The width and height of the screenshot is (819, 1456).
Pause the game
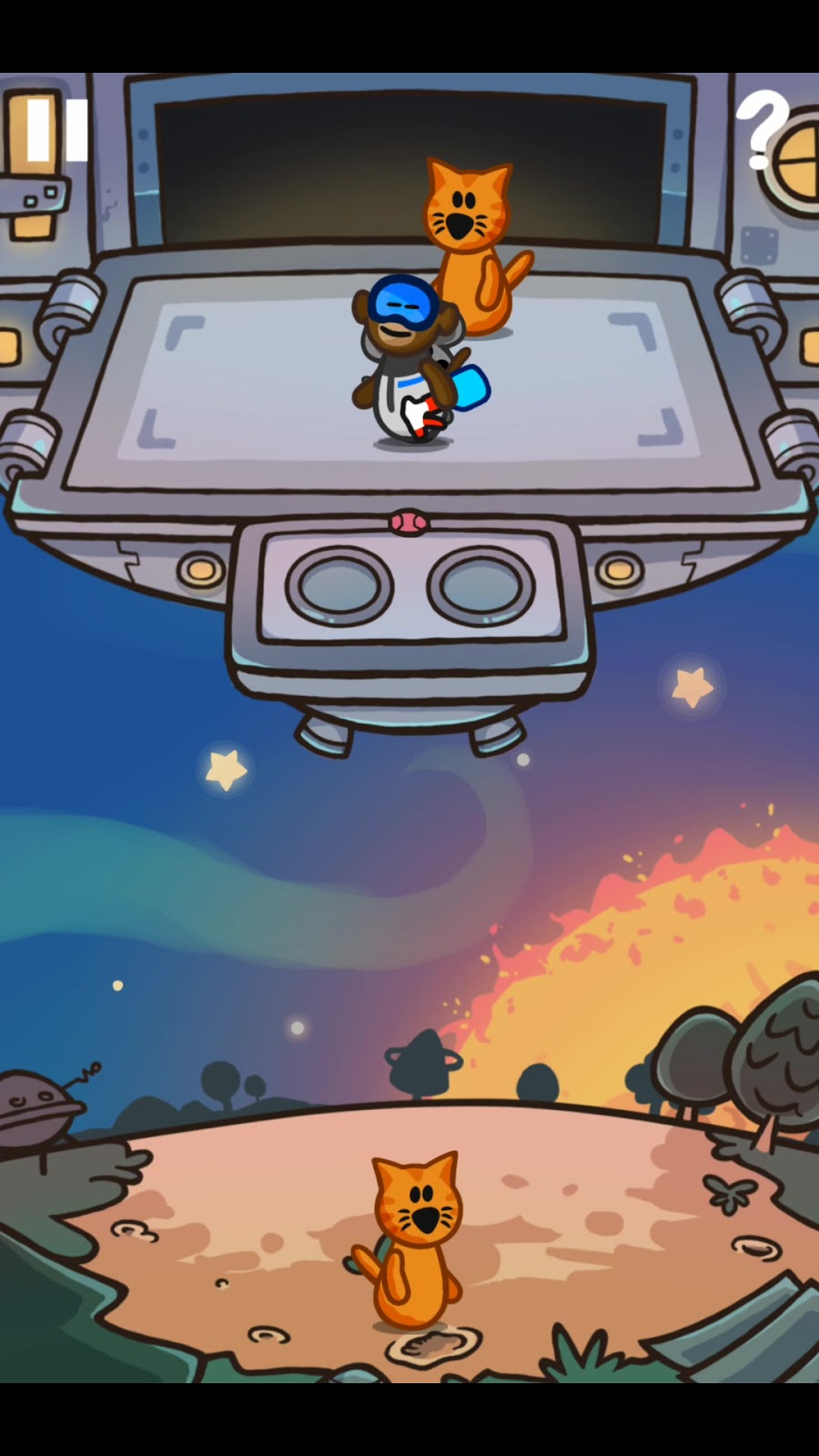point(56,130)
